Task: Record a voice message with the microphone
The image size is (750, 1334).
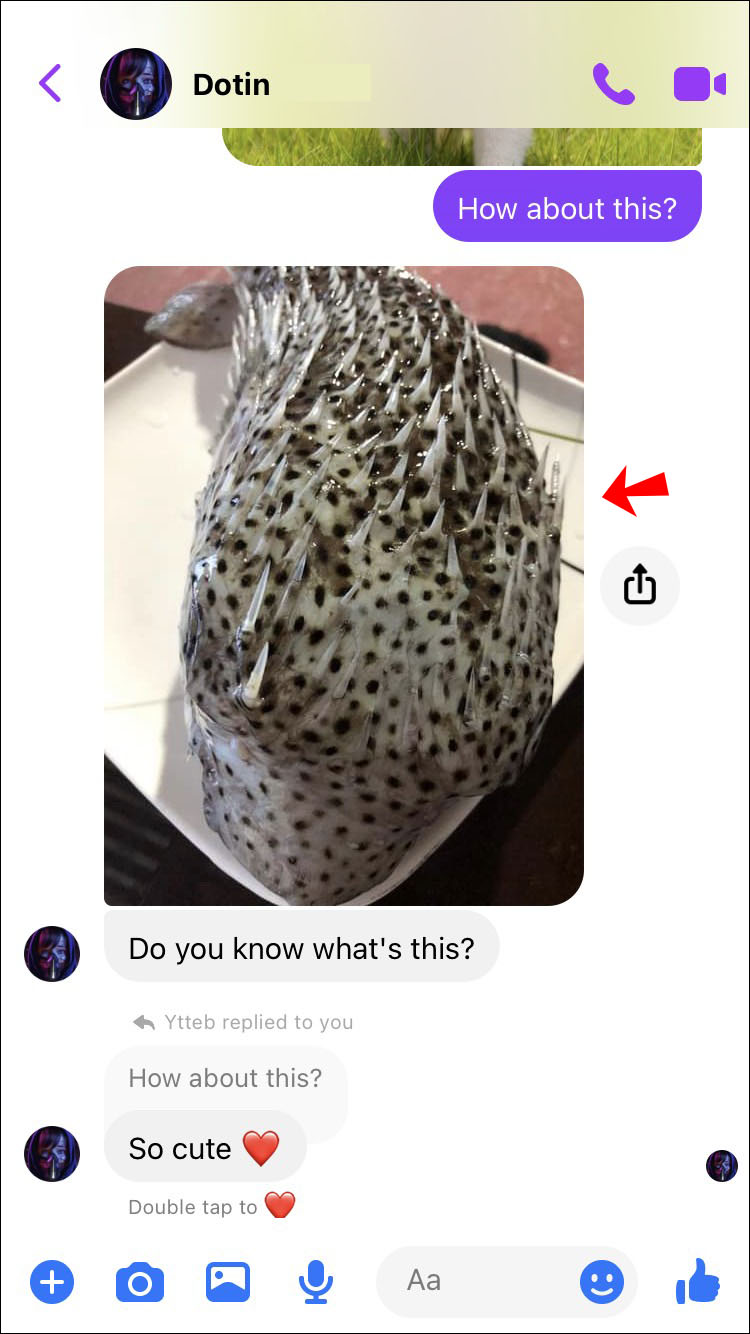Action: click(x=316, y=1281)
